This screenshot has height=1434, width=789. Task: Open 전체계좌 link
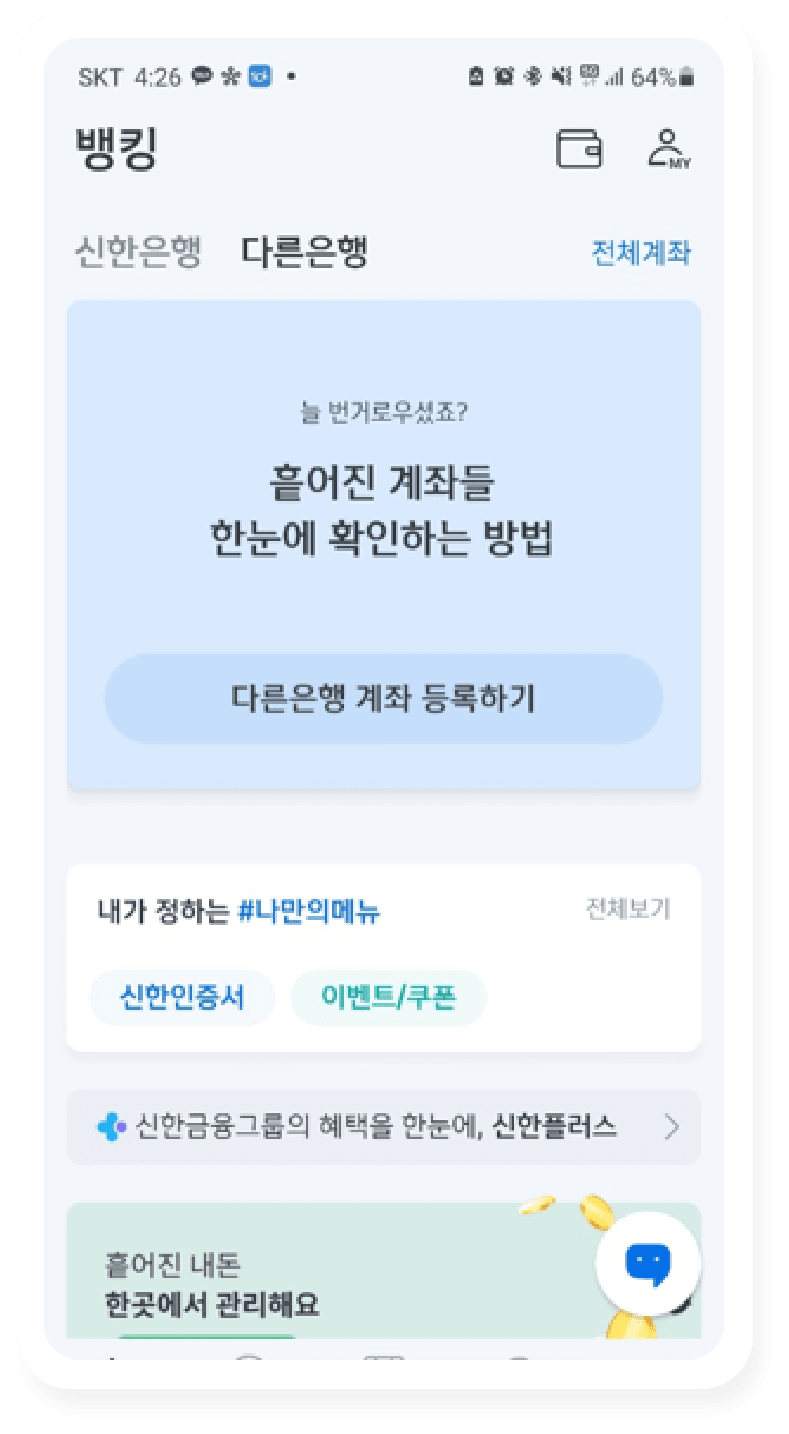click(641, 252)
